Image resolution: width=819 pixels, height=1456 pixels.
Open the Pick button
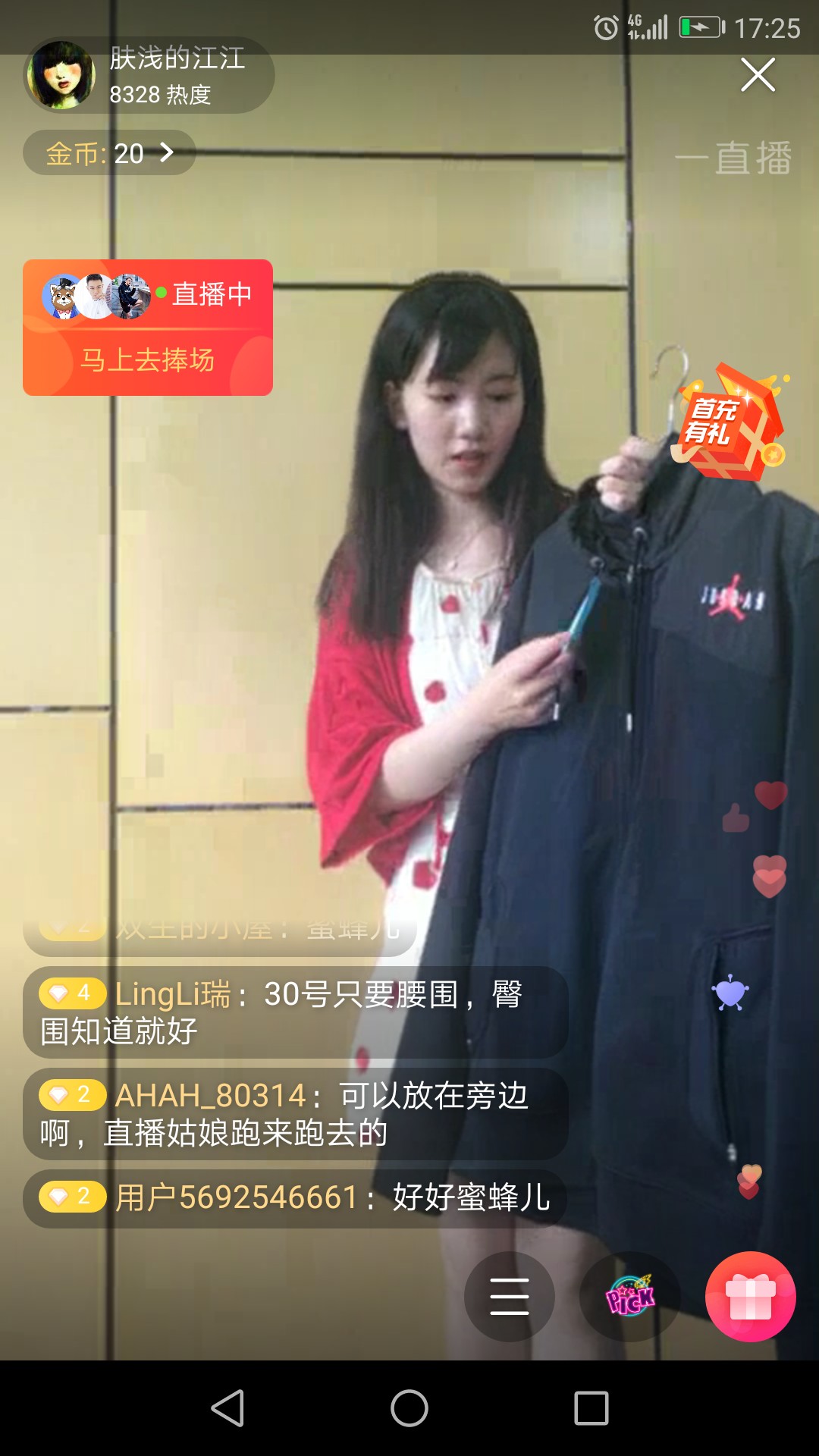click(x=630, y=1297)
